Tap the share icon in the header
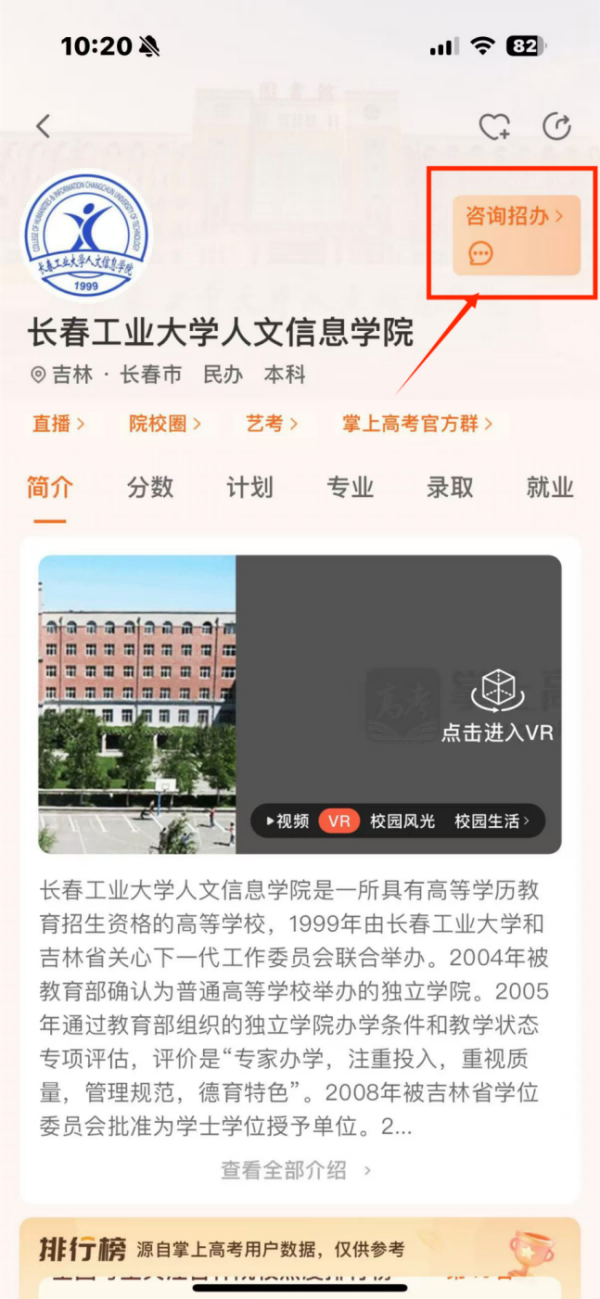Screen dimensions: 600x1299 556,127
